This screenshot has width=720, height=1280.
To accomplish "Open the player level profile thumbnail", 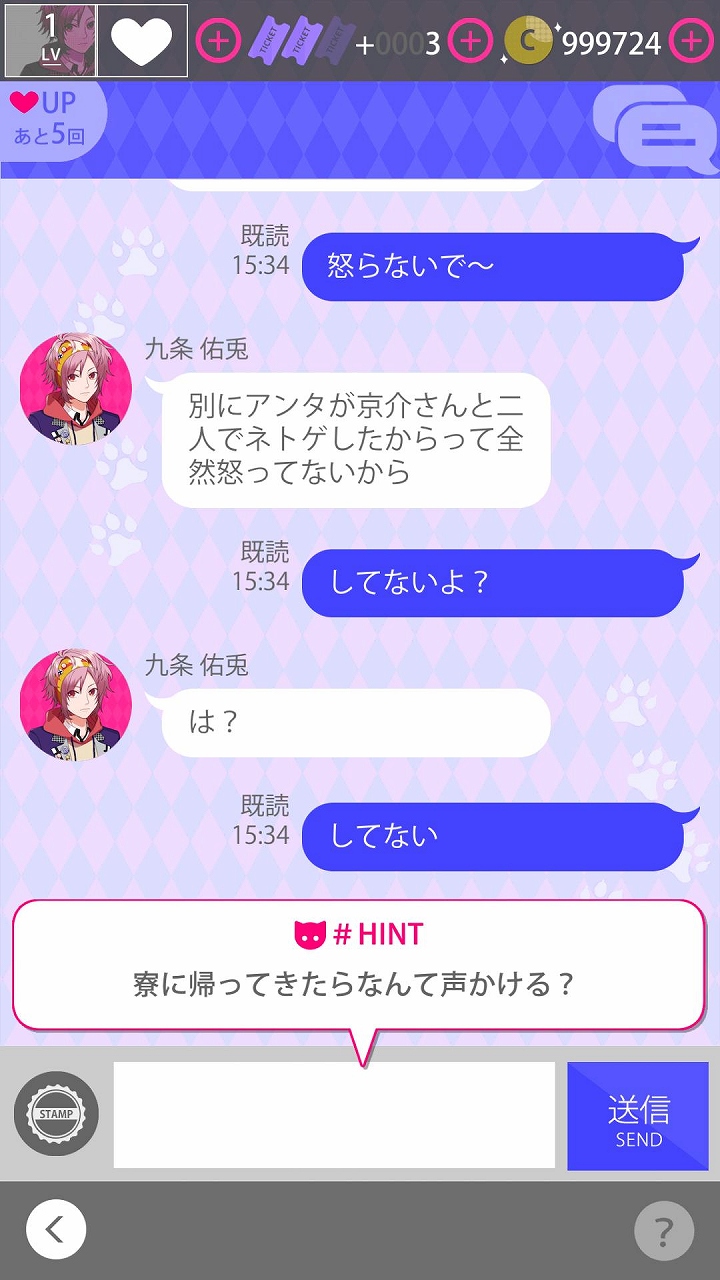I will 50,41.
